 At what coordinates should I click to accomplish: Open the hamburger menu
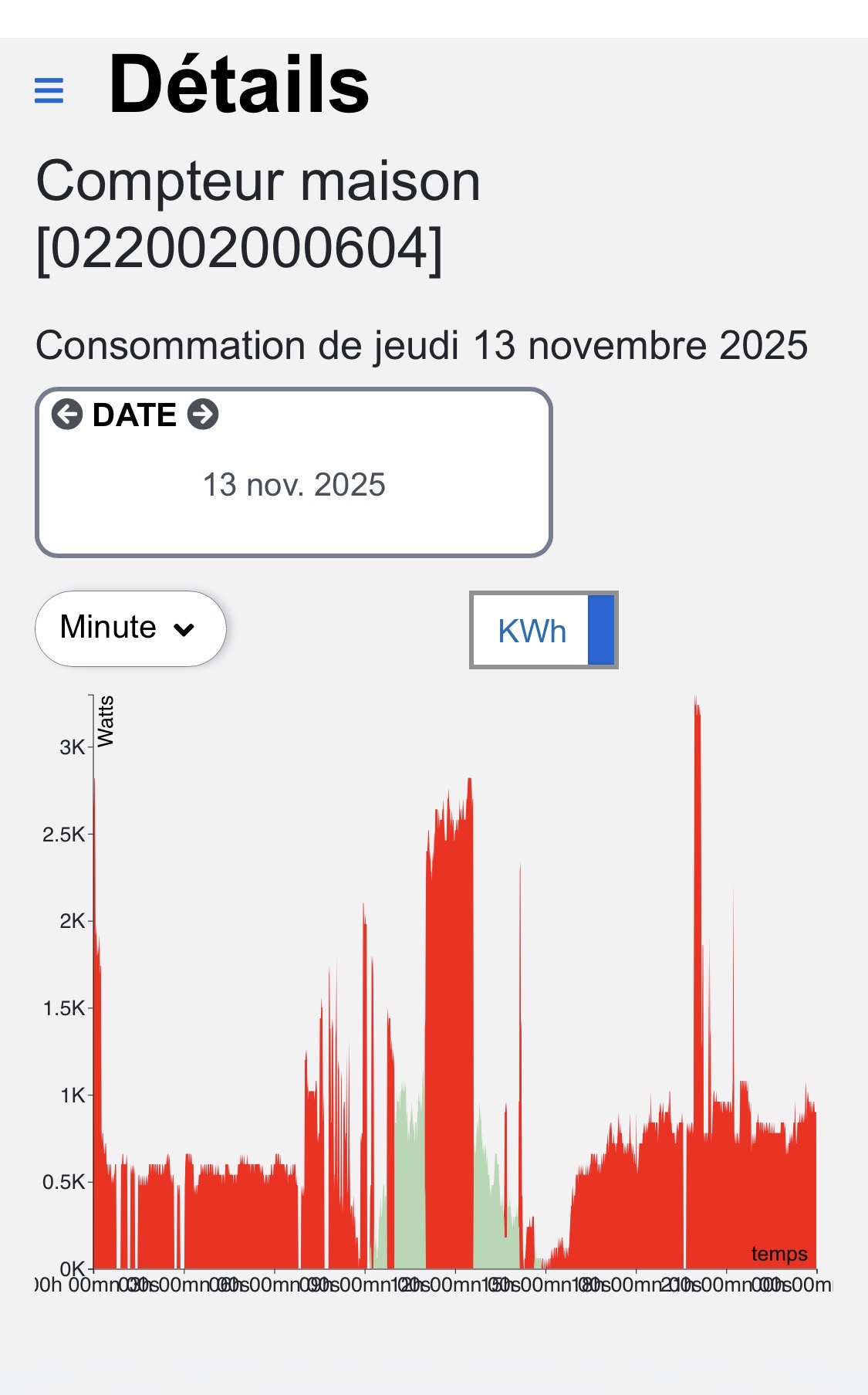(49, 90)
